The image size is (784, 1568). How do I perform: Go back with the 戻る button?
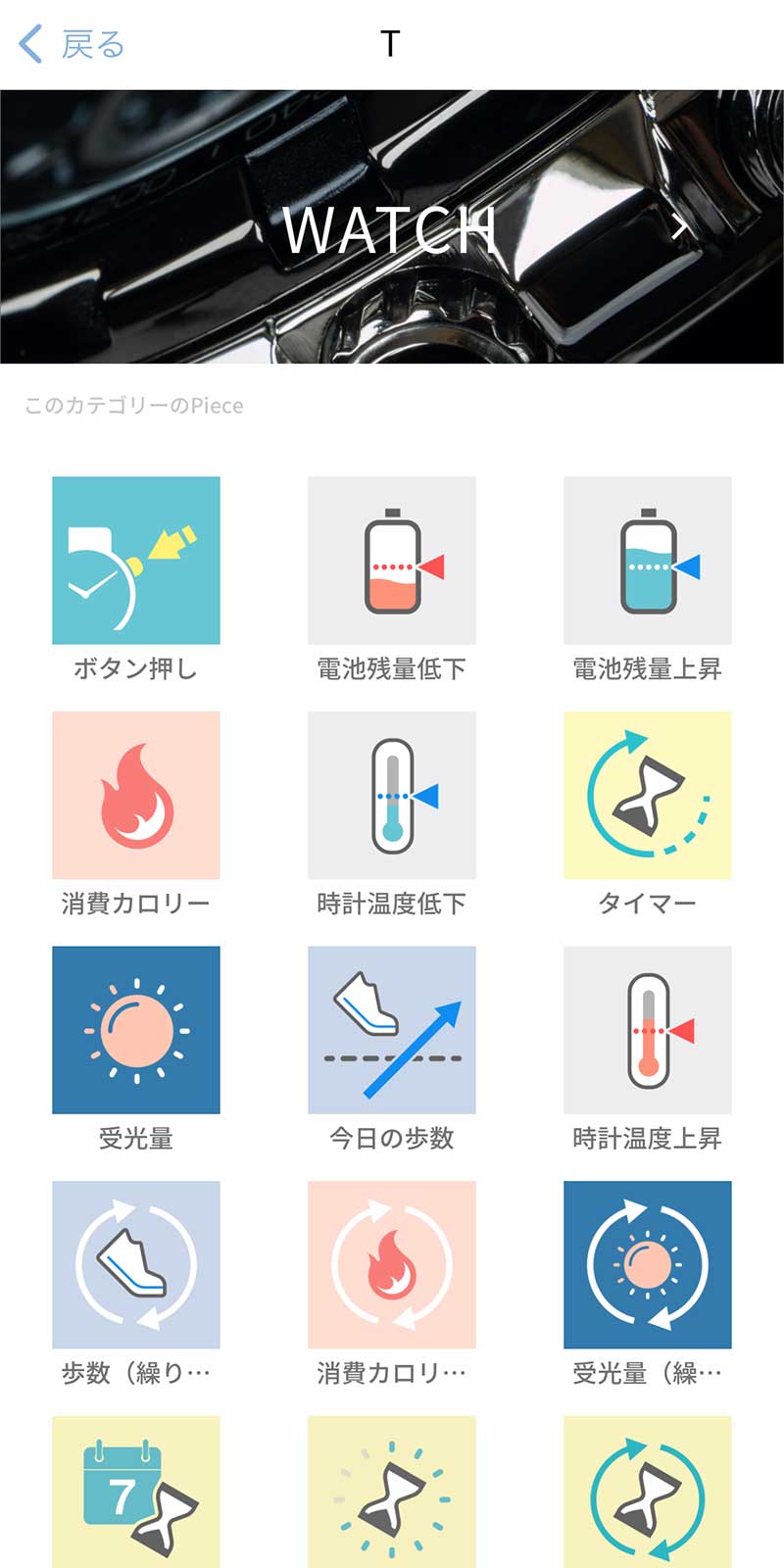(73, 44)
